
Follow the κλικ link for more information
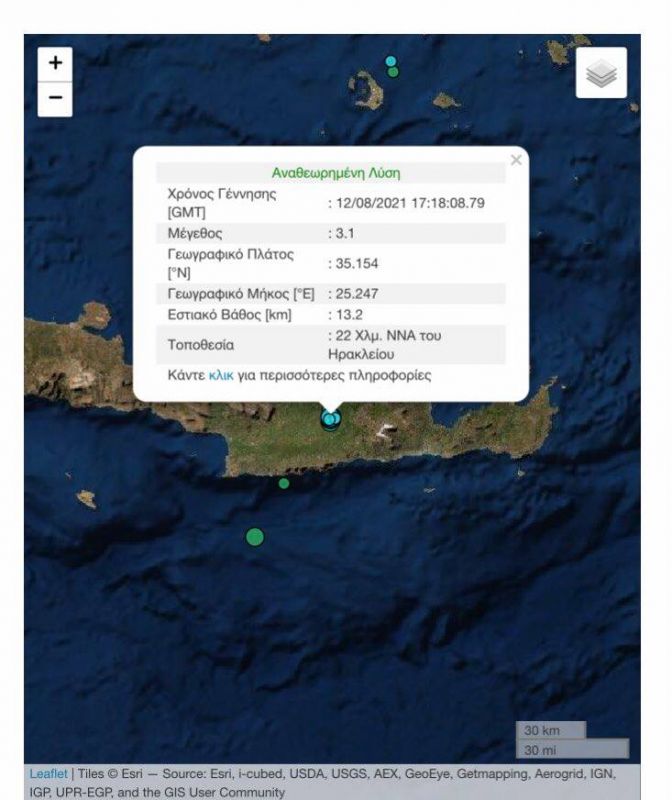click(x=221, y=376)
